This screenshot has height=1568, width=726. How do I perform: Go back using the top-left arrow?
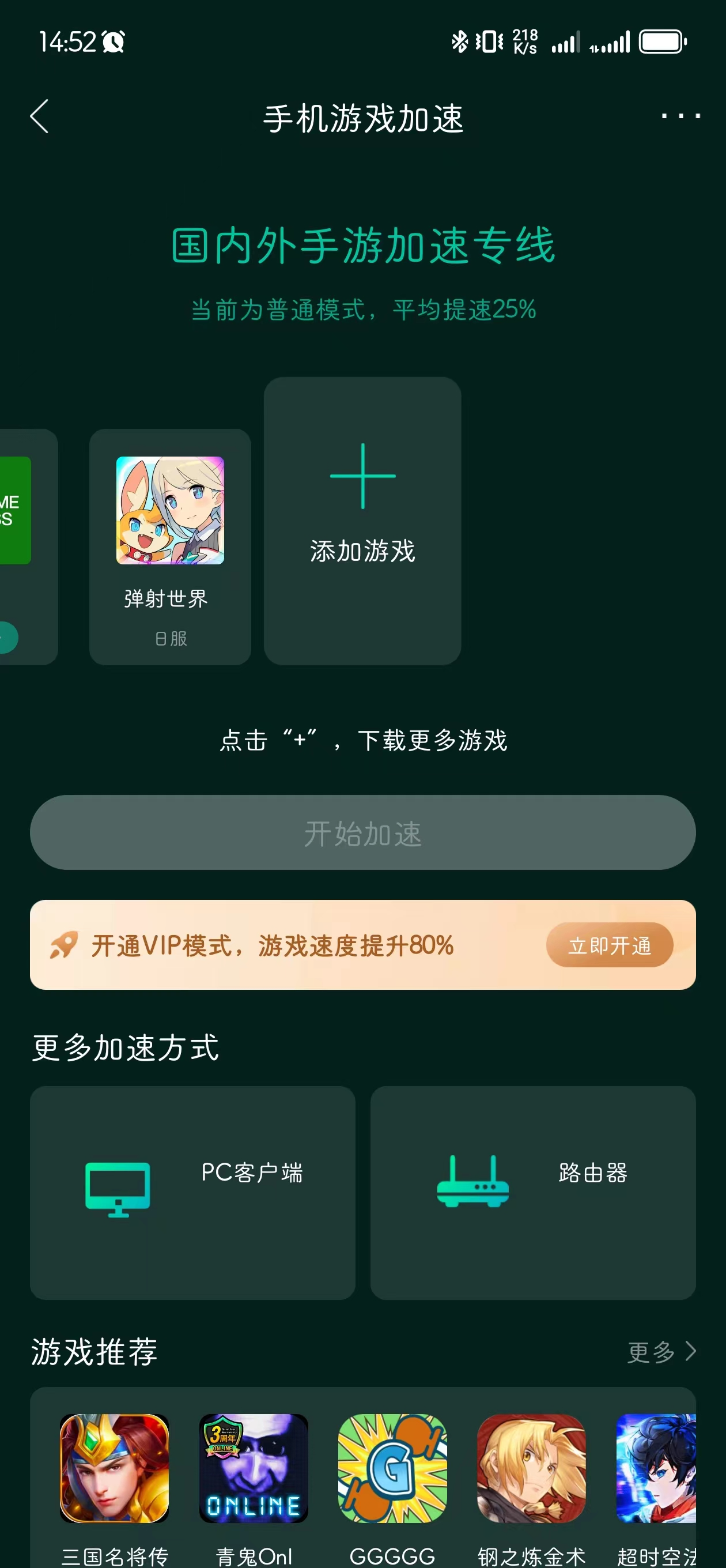click(40, 116)
